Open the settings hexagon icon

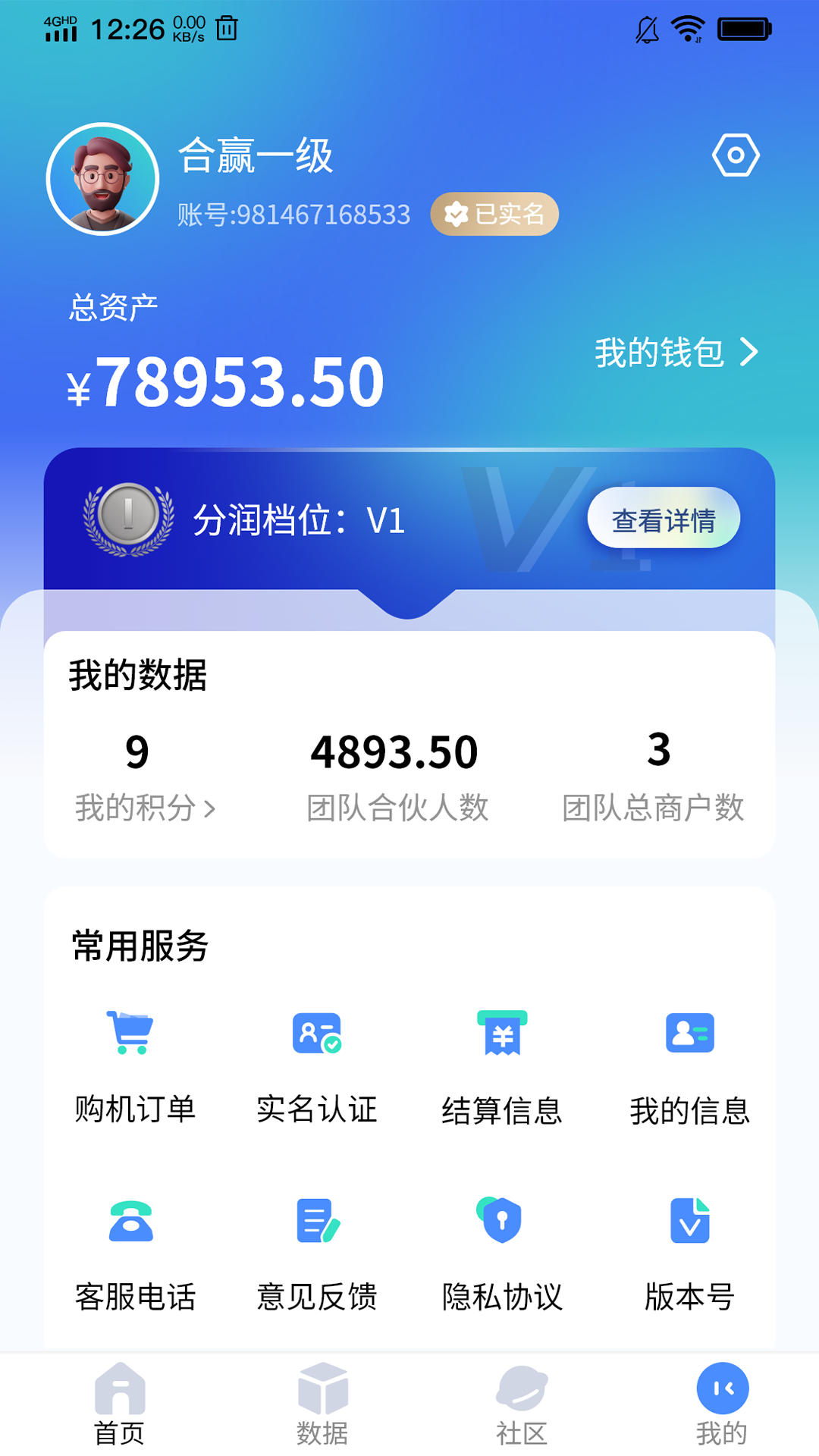tap(735, 155)
